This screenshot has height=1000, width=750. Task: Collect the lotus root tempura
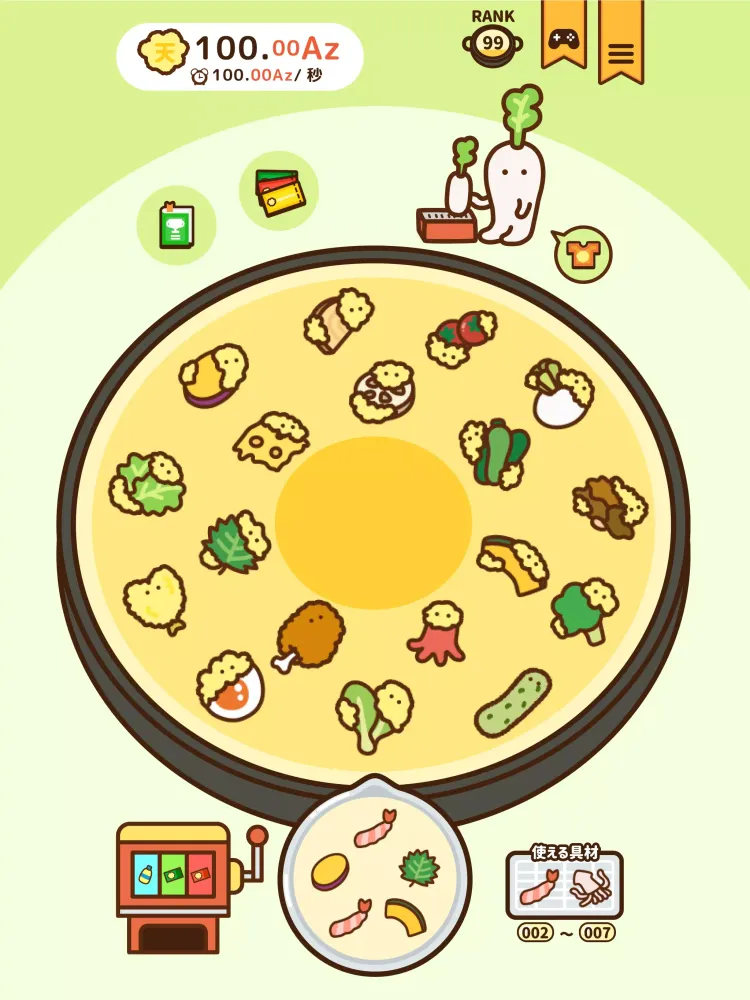click(382, 391)
